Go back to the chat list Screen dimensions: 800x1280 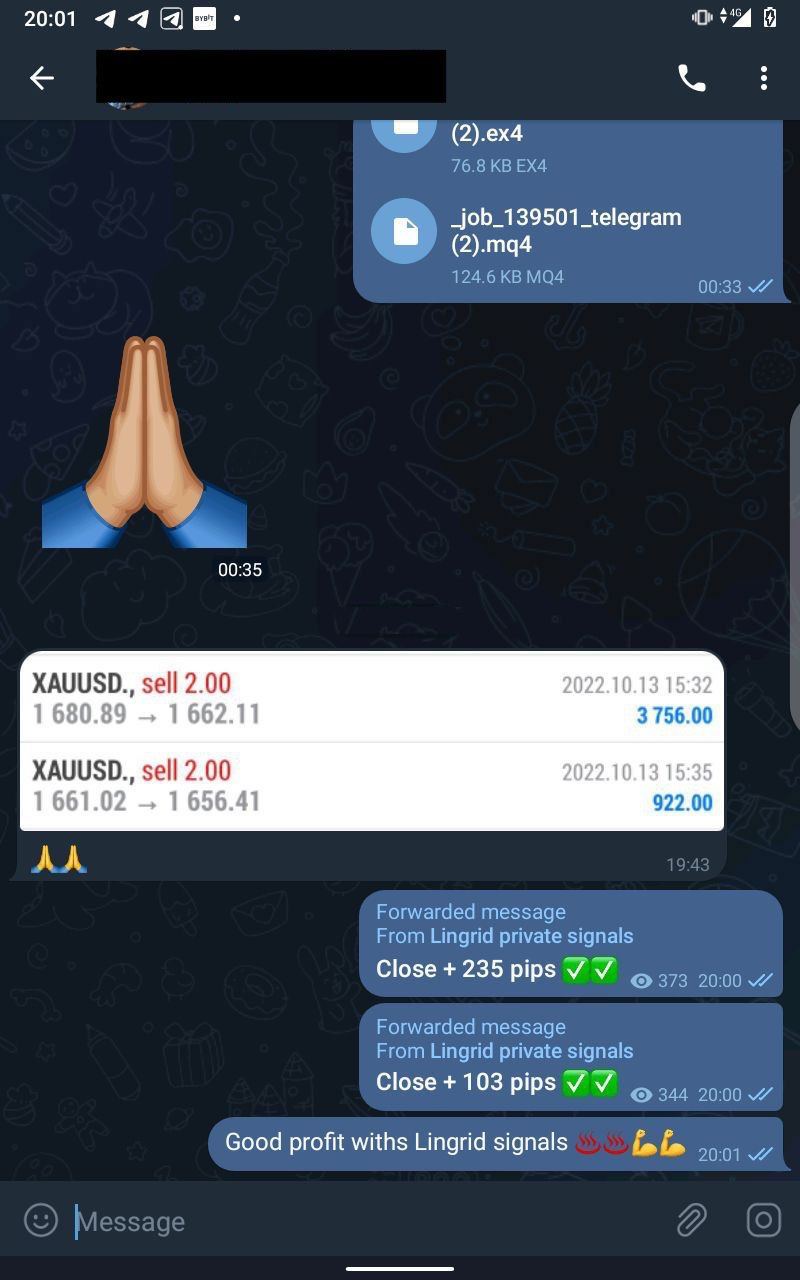41,78
